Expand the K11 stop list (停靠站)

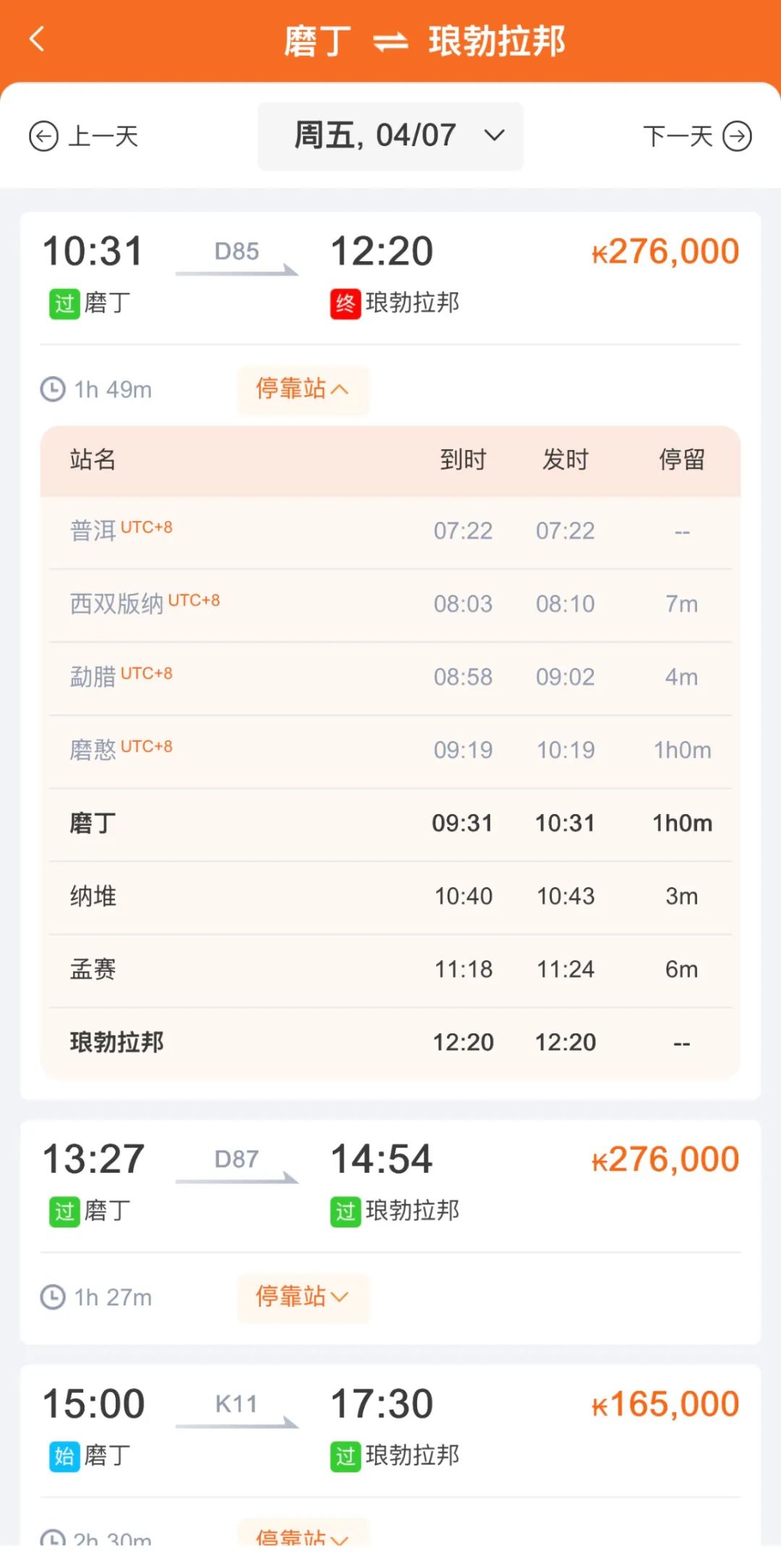303,1534
